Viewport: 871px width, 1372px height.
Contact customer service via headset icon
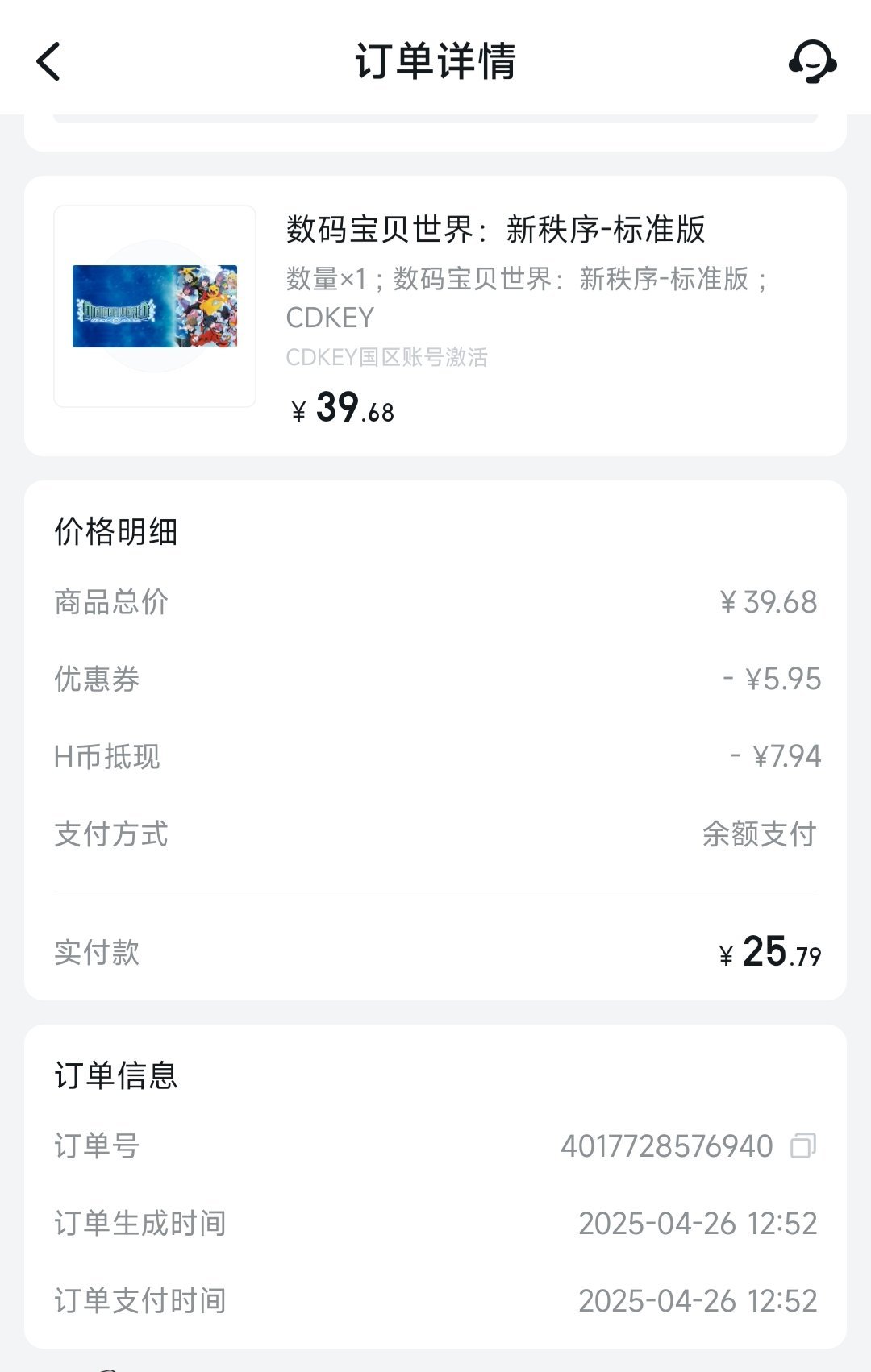tap(811, 61)
